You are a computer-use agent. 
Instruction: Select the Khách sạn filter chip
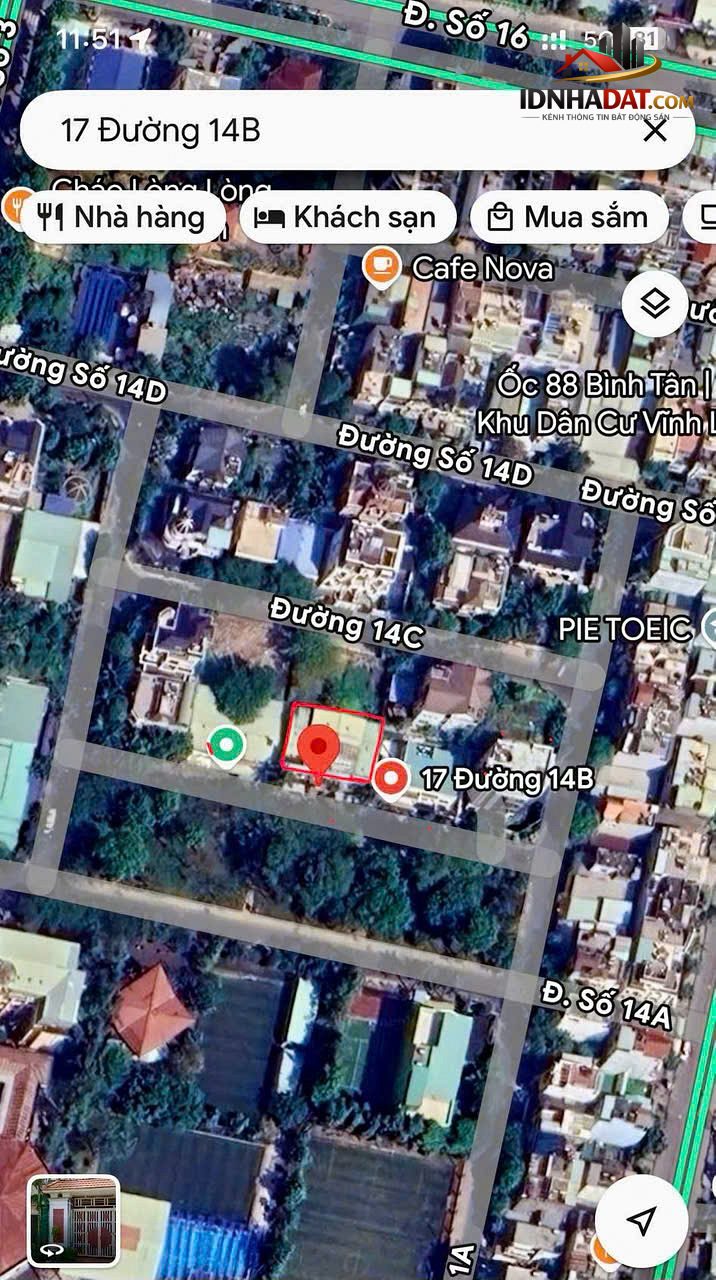point(346,217)
